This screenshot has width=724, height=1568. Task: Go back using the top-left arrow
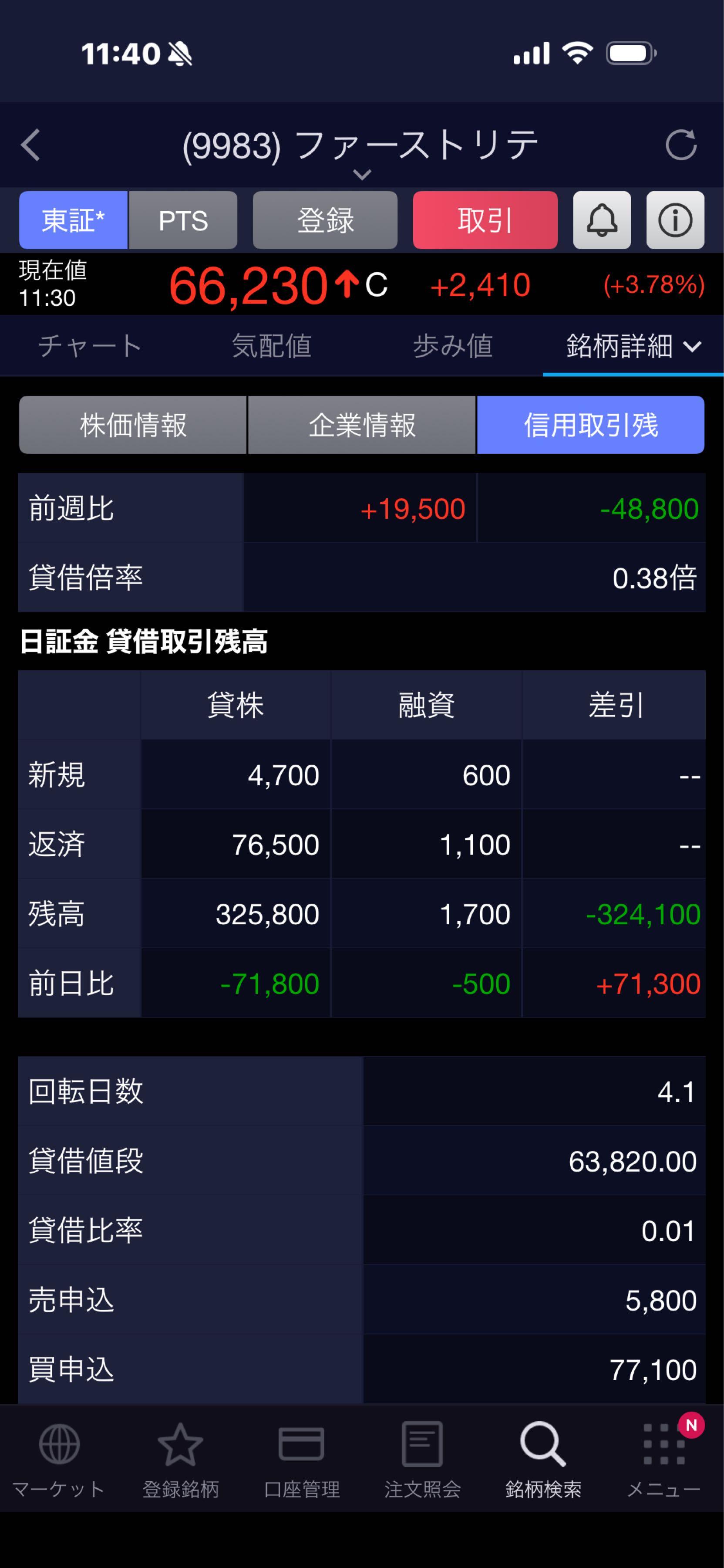(31, 145)
